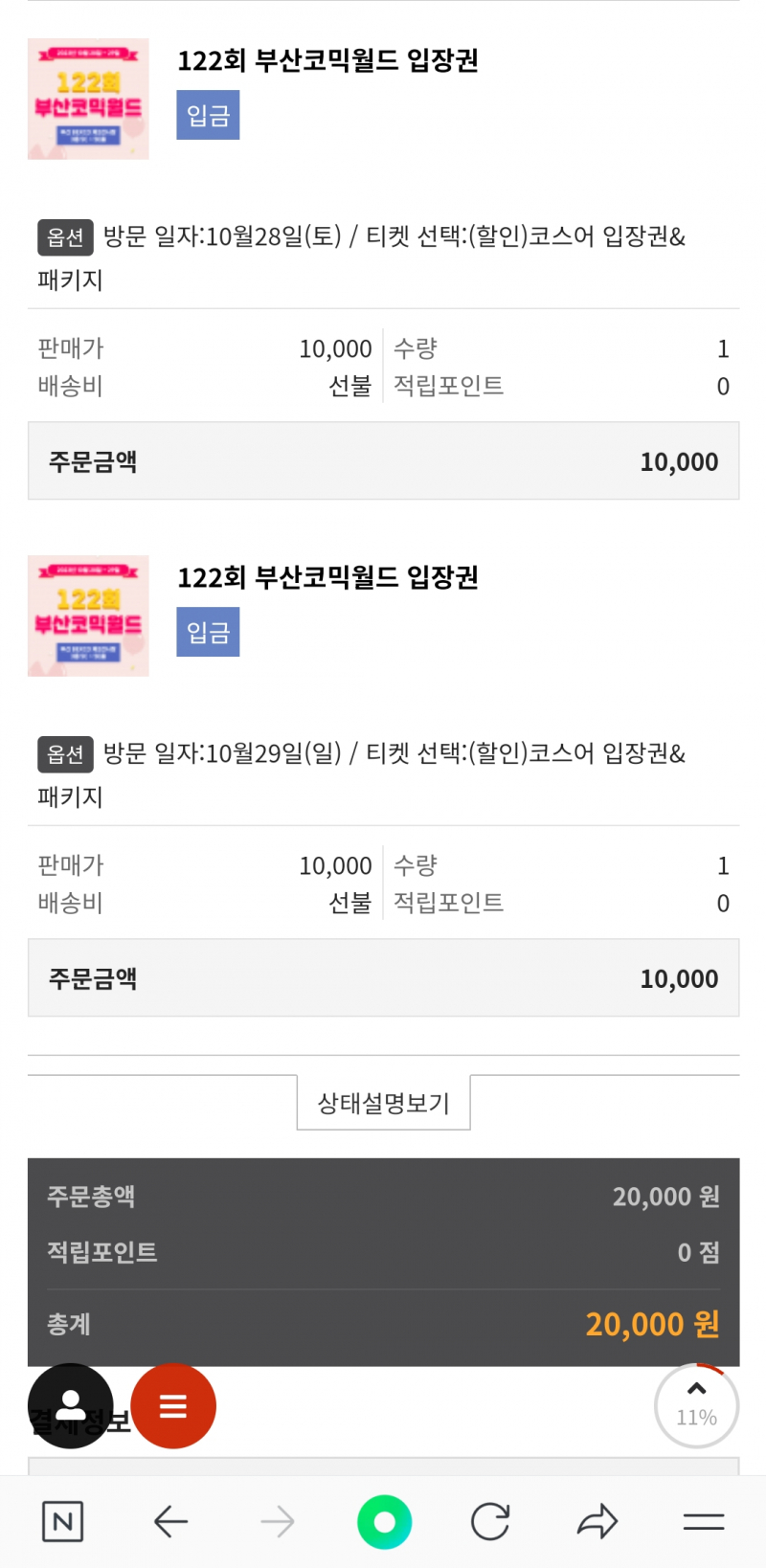Share this order page
The width and height of the screenshot is (766, 1568).
click(x=597, y=1521)
